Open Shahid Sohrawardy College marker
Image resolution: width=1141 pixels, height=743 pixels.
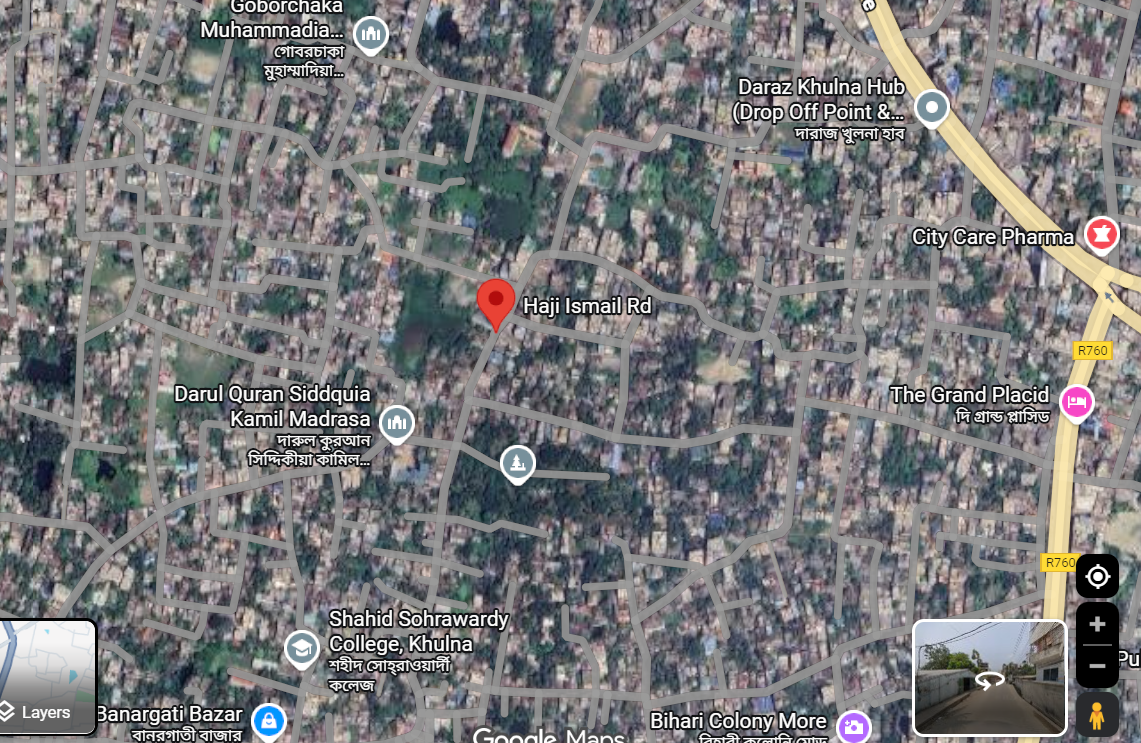click(x=301, y=648)
